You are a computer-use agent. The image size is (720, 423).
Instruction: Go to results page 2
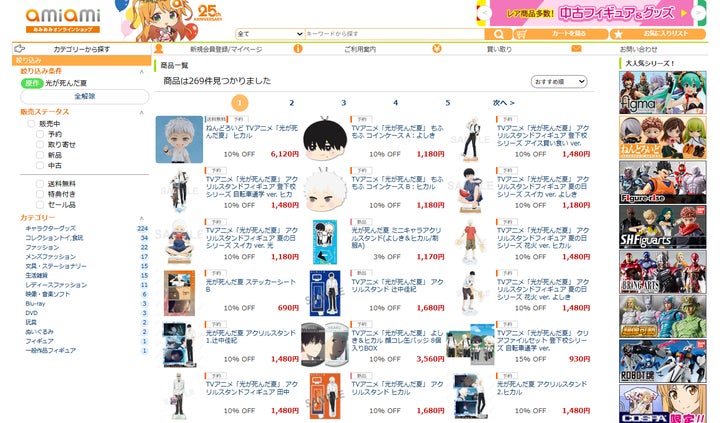coord(292,102)
